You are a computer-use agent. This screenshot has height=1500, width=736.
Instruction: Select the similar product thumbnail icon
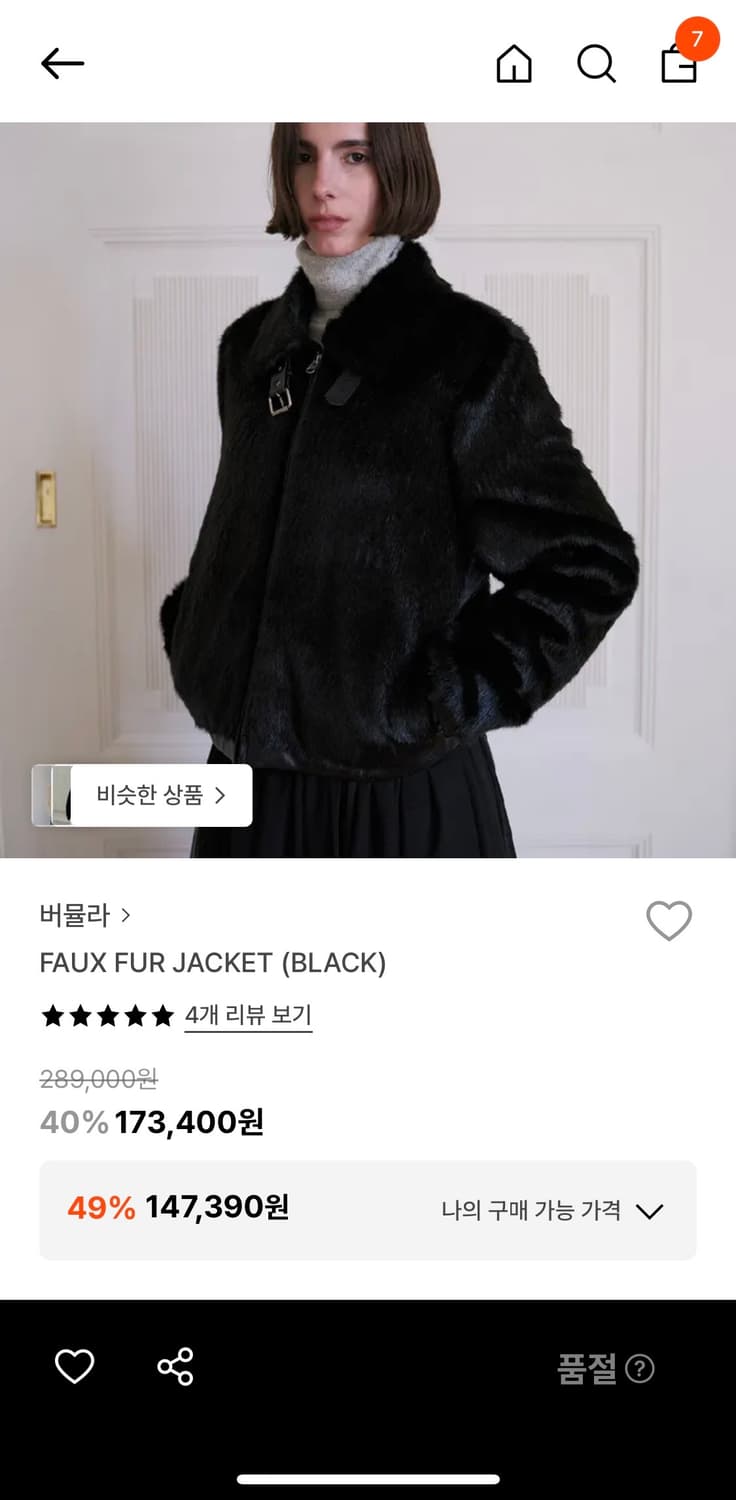coord(52,795)
